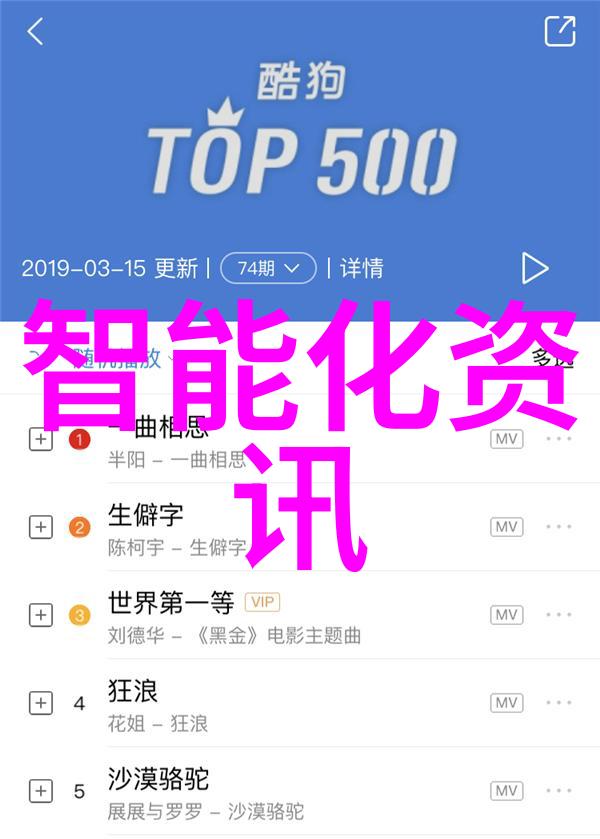The image size is (600, 839).
Task: Open the song 一曲相思
Action: pos(160,428)
